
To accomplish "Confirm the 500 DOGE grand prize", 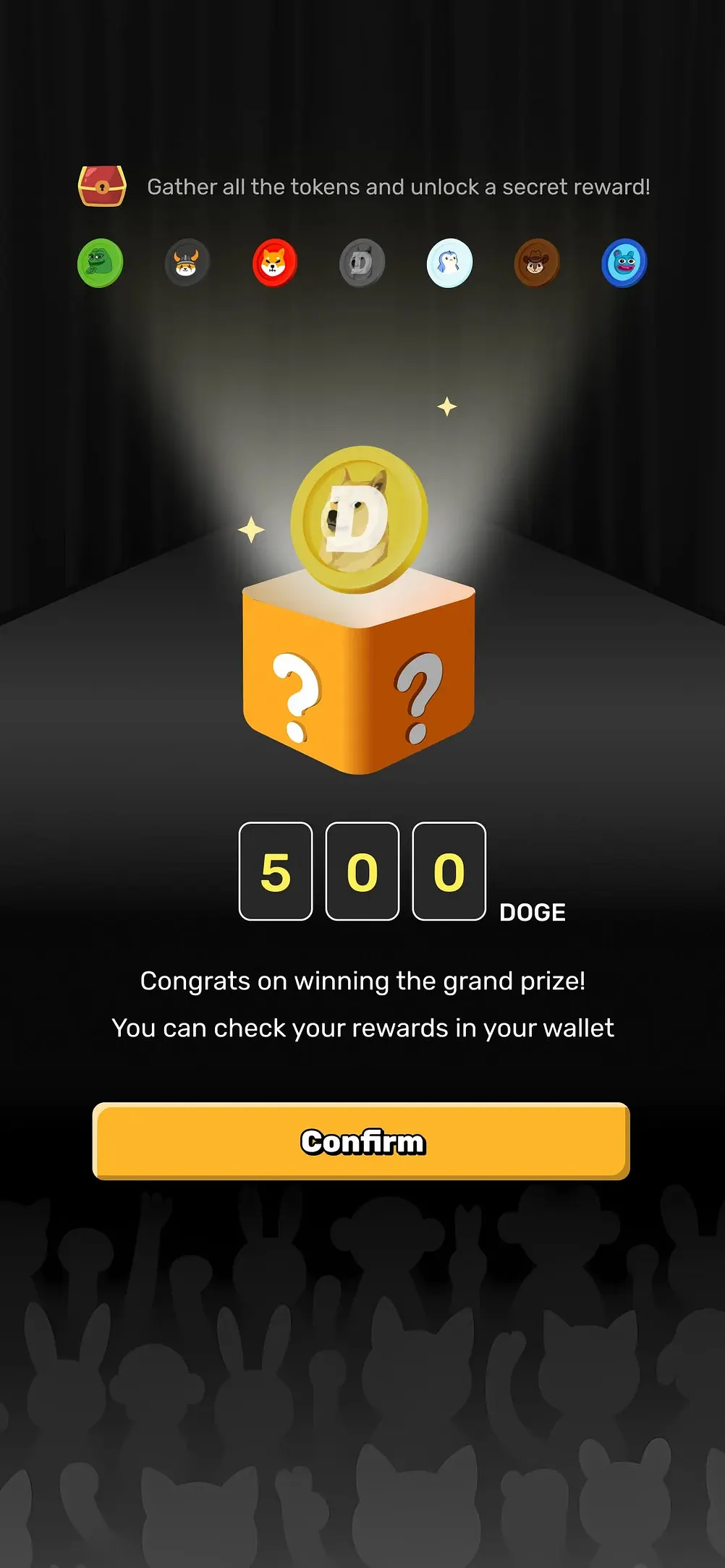I will [x=361, y=1141].
